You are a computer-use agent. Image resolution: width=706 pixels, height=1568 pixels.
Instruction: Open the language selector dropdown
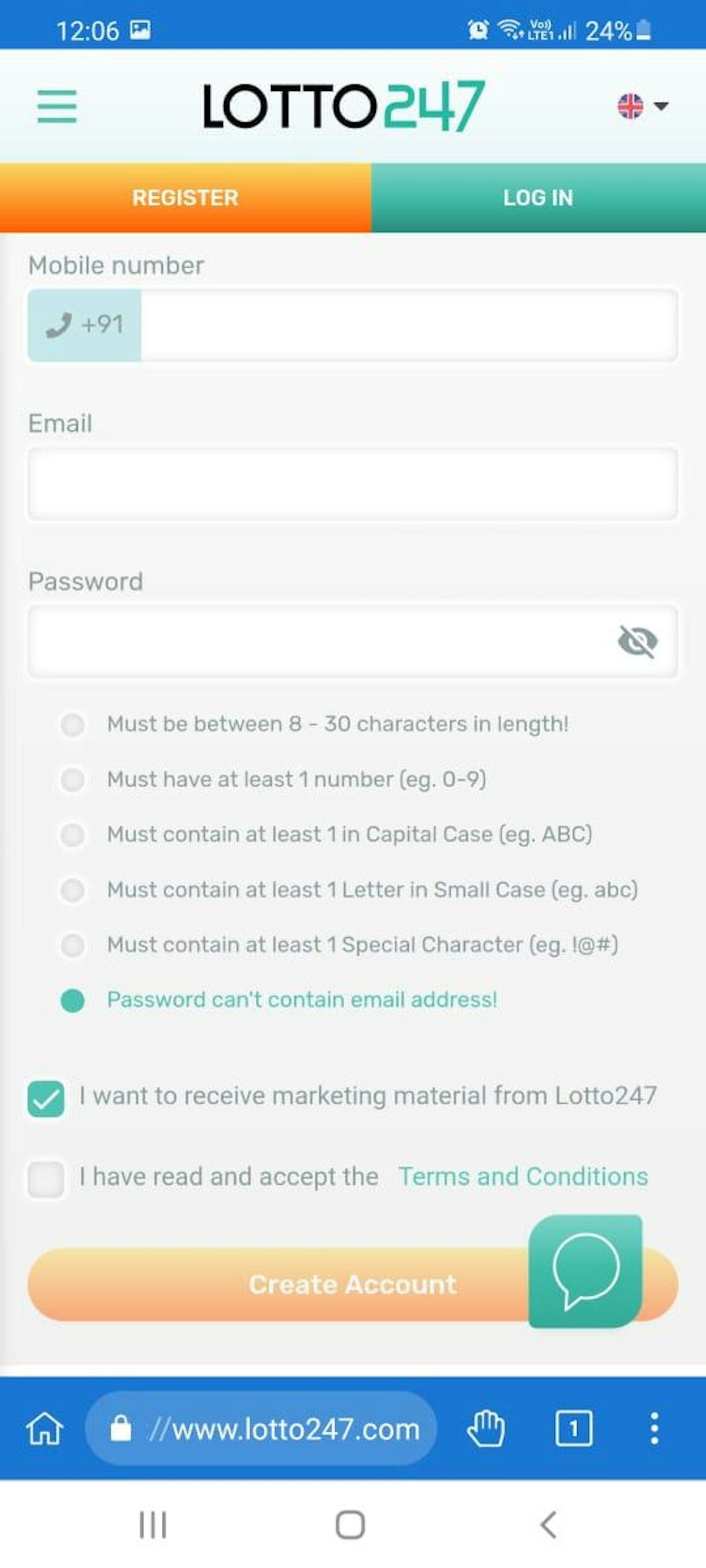pyautogui.click(x=642, y=106)
